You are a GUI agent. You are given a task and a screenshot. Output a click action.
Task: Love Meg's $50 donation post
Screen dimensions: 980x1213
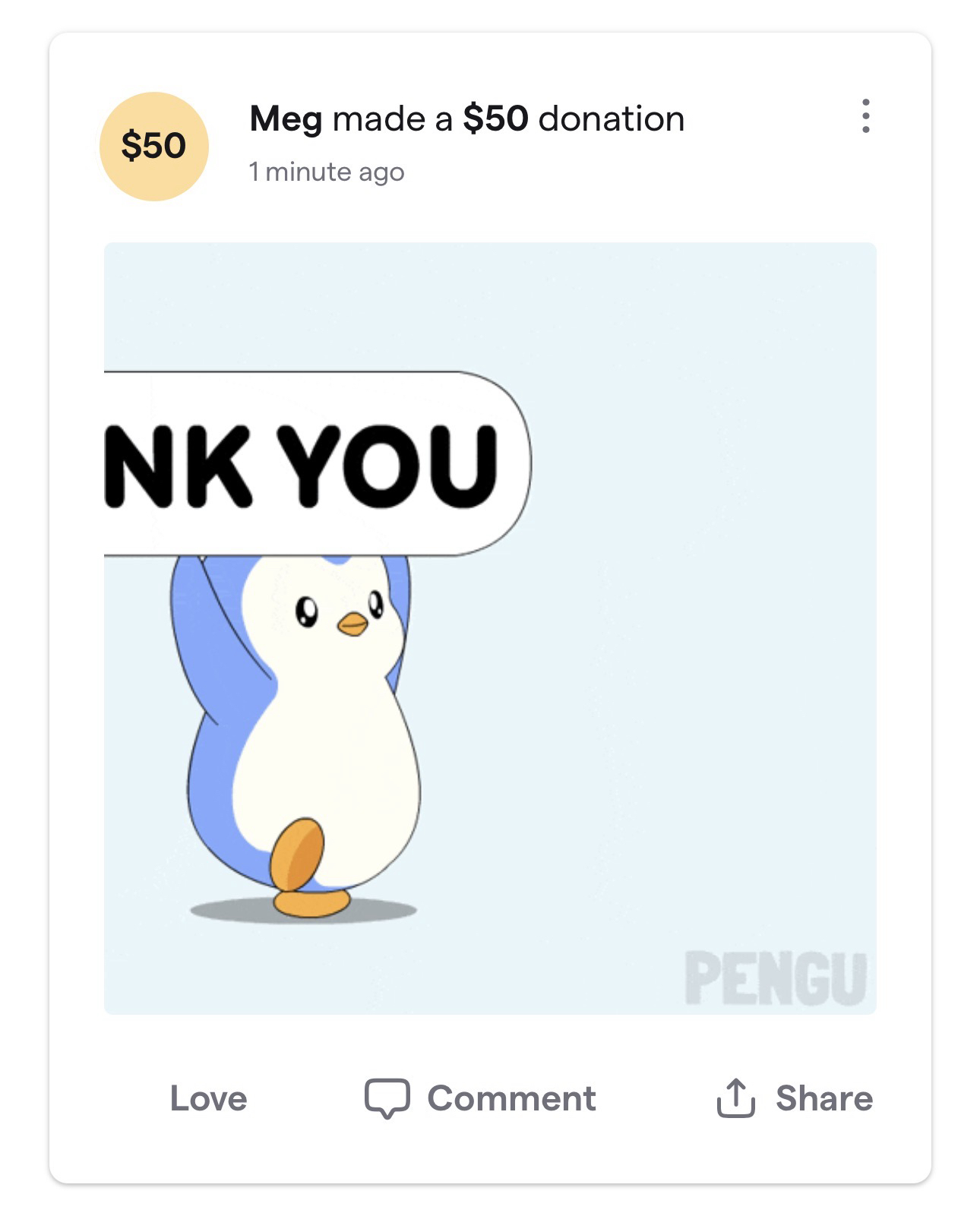coord(208,1098)
